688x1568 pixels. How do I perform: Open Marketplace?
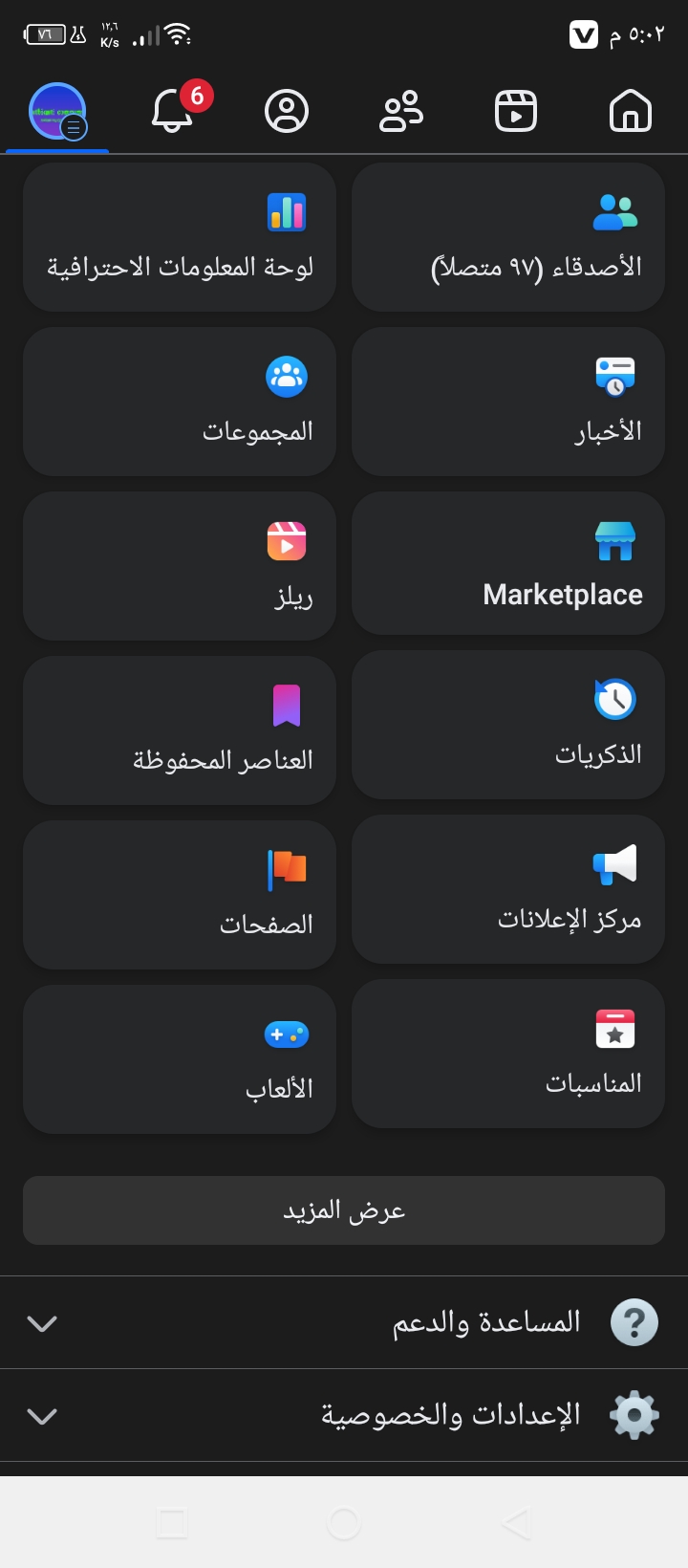click(x=508, y=564)
